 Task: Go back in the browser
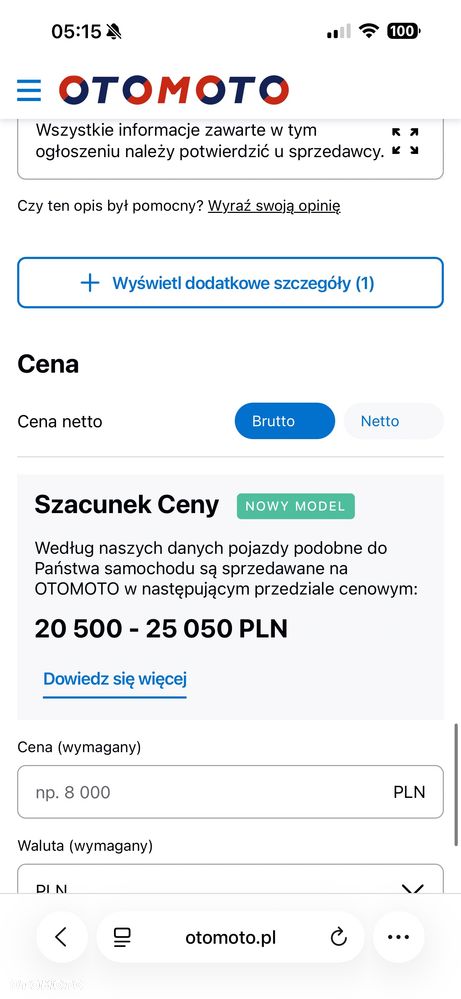pyautogui.click(x=62, y=937)
